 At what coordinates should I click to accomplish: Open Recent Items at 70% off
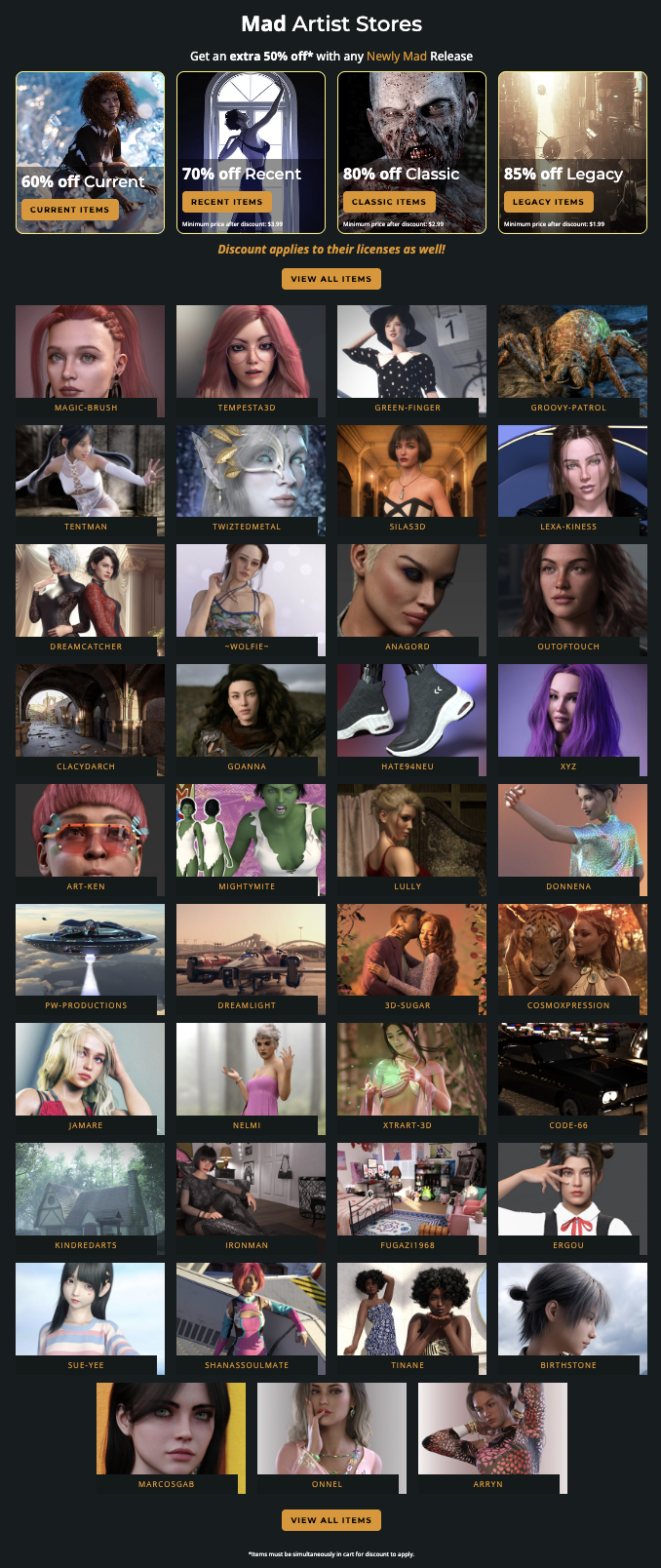point(226,202)
